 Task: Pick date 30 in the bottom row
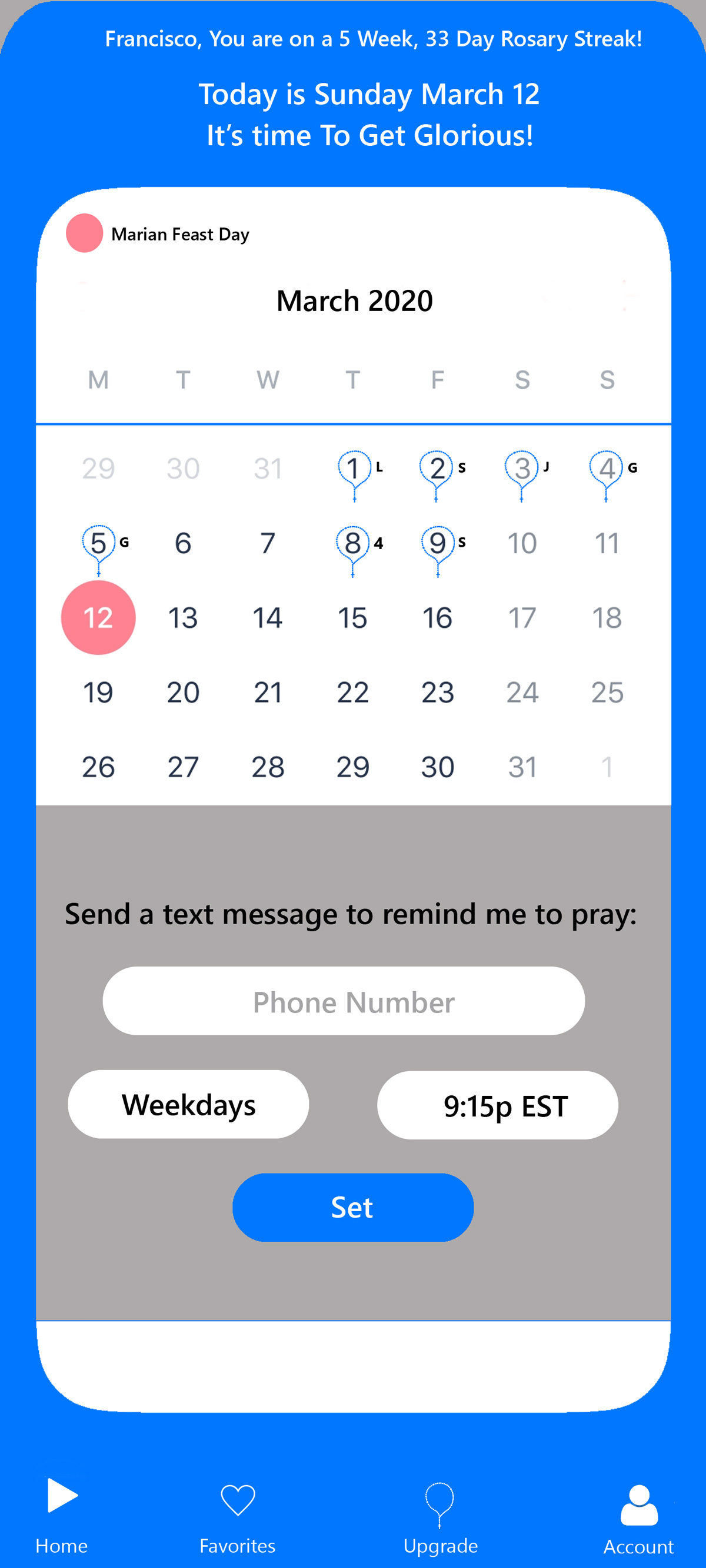click(438, 767)
